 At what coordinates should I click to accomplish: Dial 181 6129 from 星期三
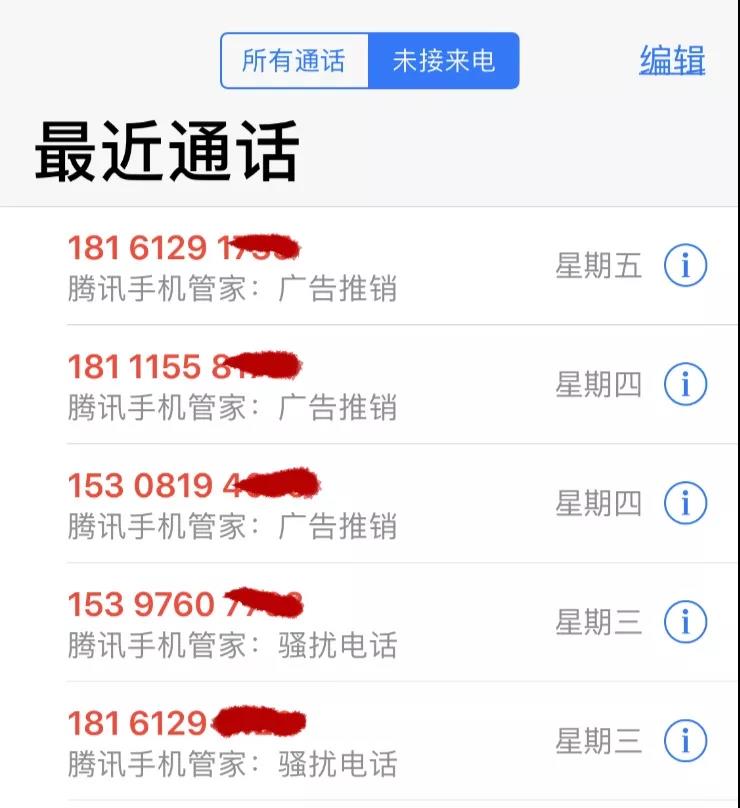point(232,741)
